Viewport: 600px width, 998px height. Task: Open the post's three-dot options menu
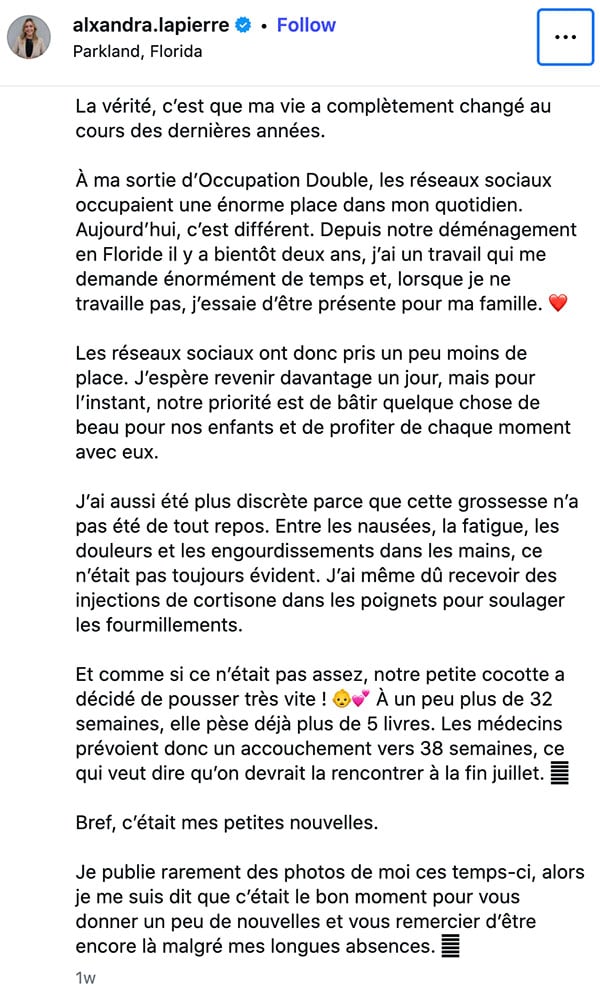(565, 37)
